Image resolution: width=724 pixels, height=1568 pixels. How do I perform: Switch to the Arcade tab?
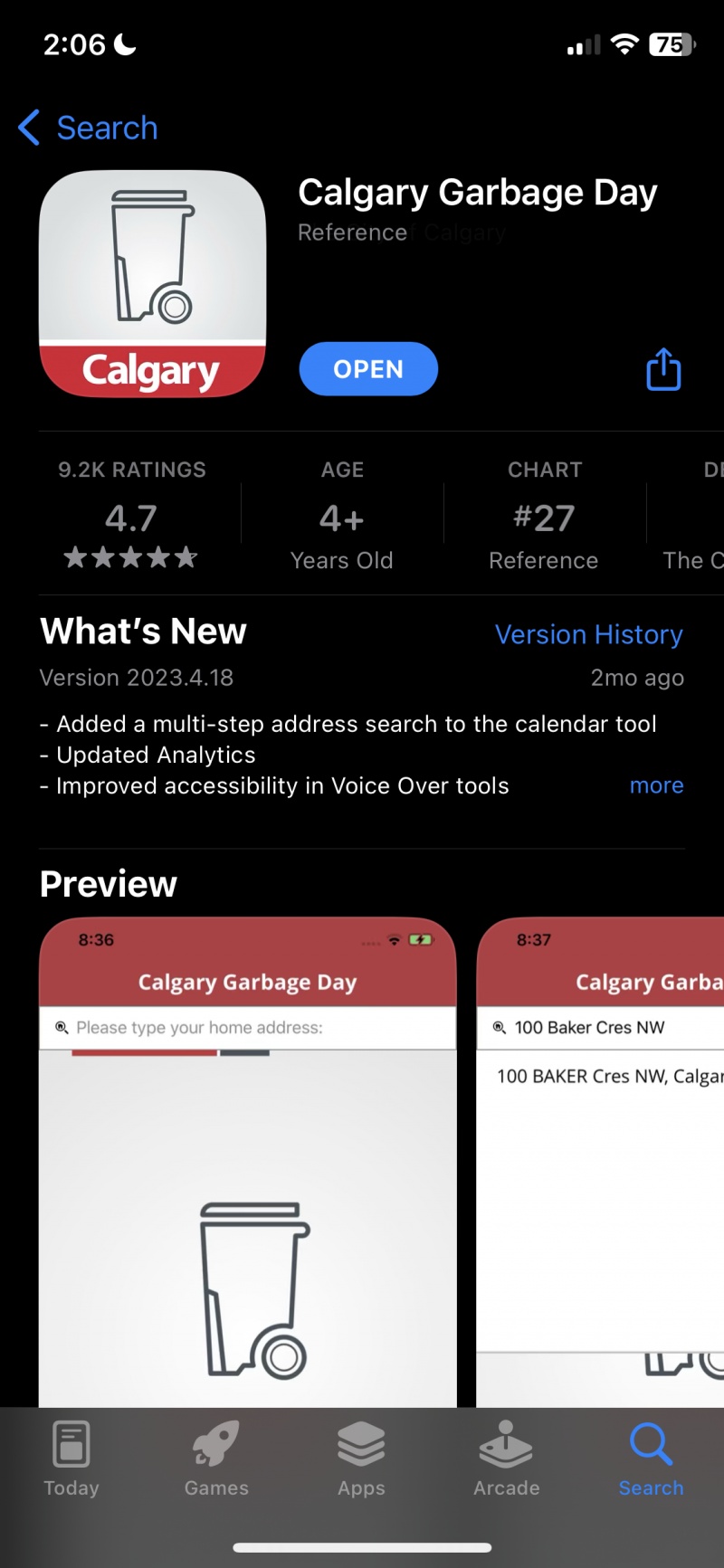tap(506, 1459)
